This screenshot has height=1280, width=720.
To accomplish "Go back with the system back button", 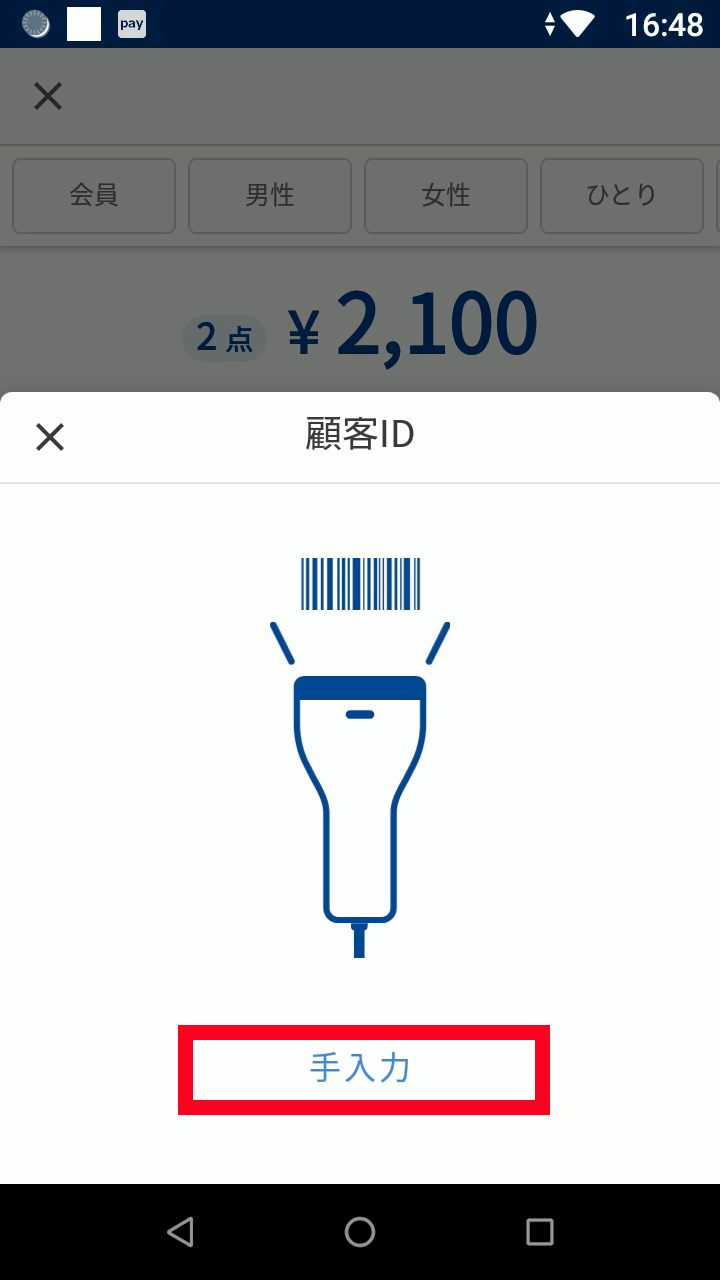I will (180, 1231).
